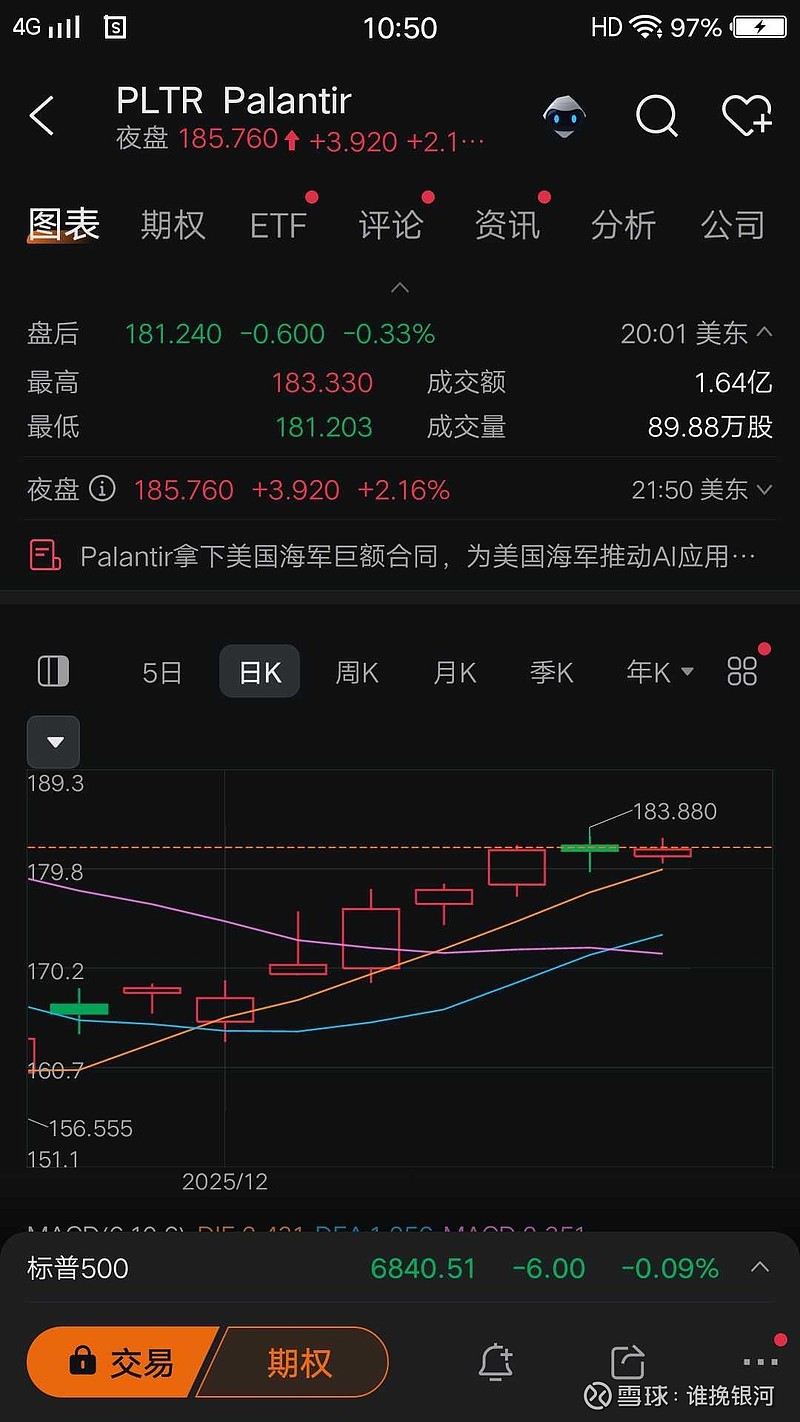Collapse quote details via upward chevron
This screenshot has width=800, height=1422.
click(400, 288)
